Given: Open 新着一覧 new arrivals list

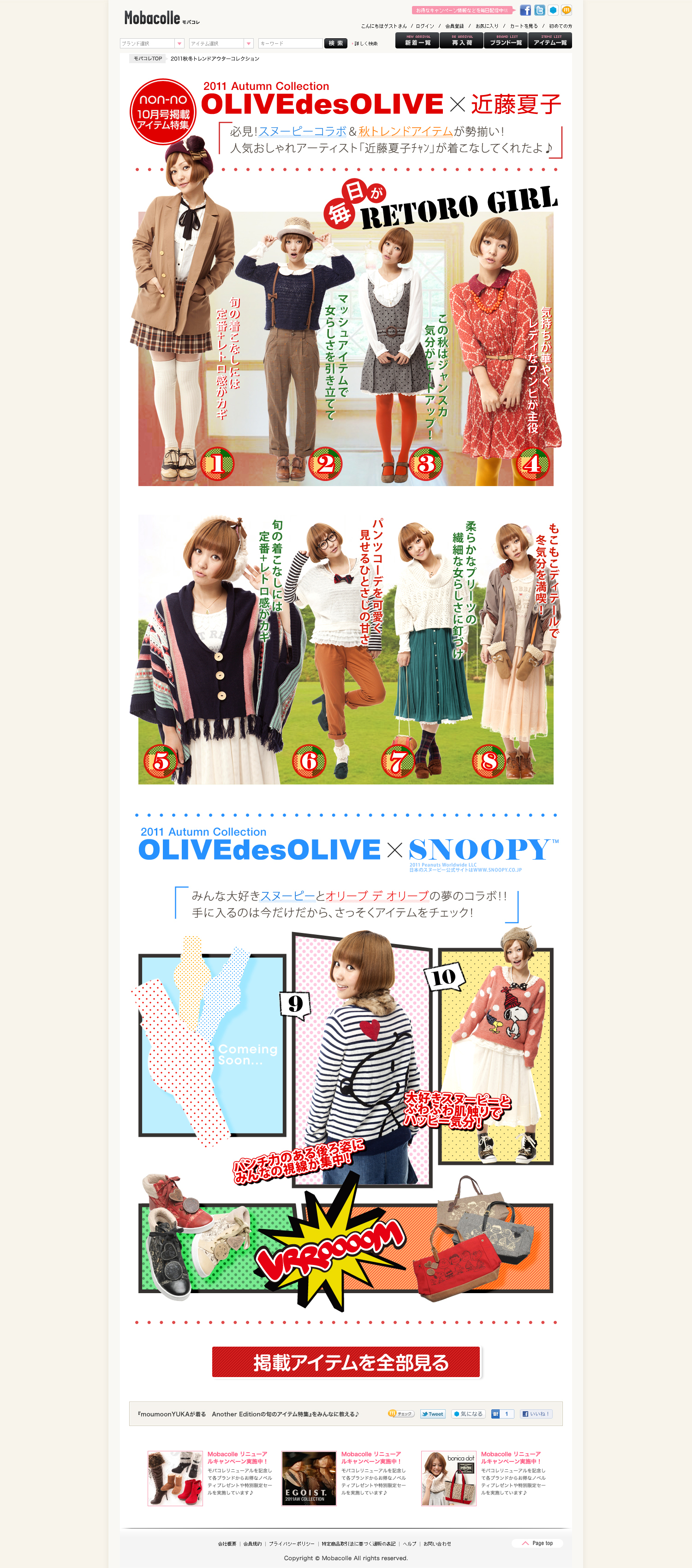Looking at the screenshot, I should point(418,41).
